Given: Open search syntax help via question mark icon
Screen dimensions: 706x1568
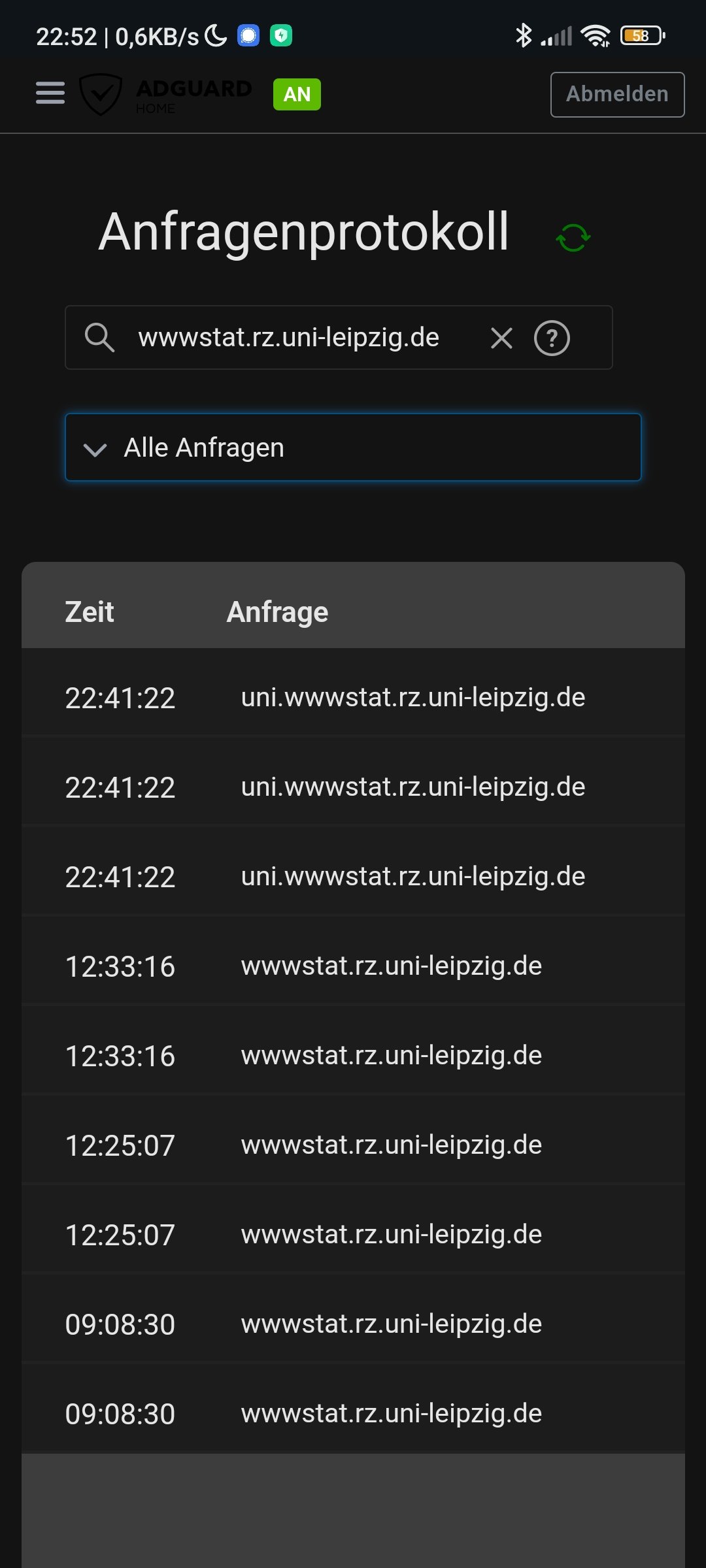Looking at the screenshot, I should tap(552, 338).
